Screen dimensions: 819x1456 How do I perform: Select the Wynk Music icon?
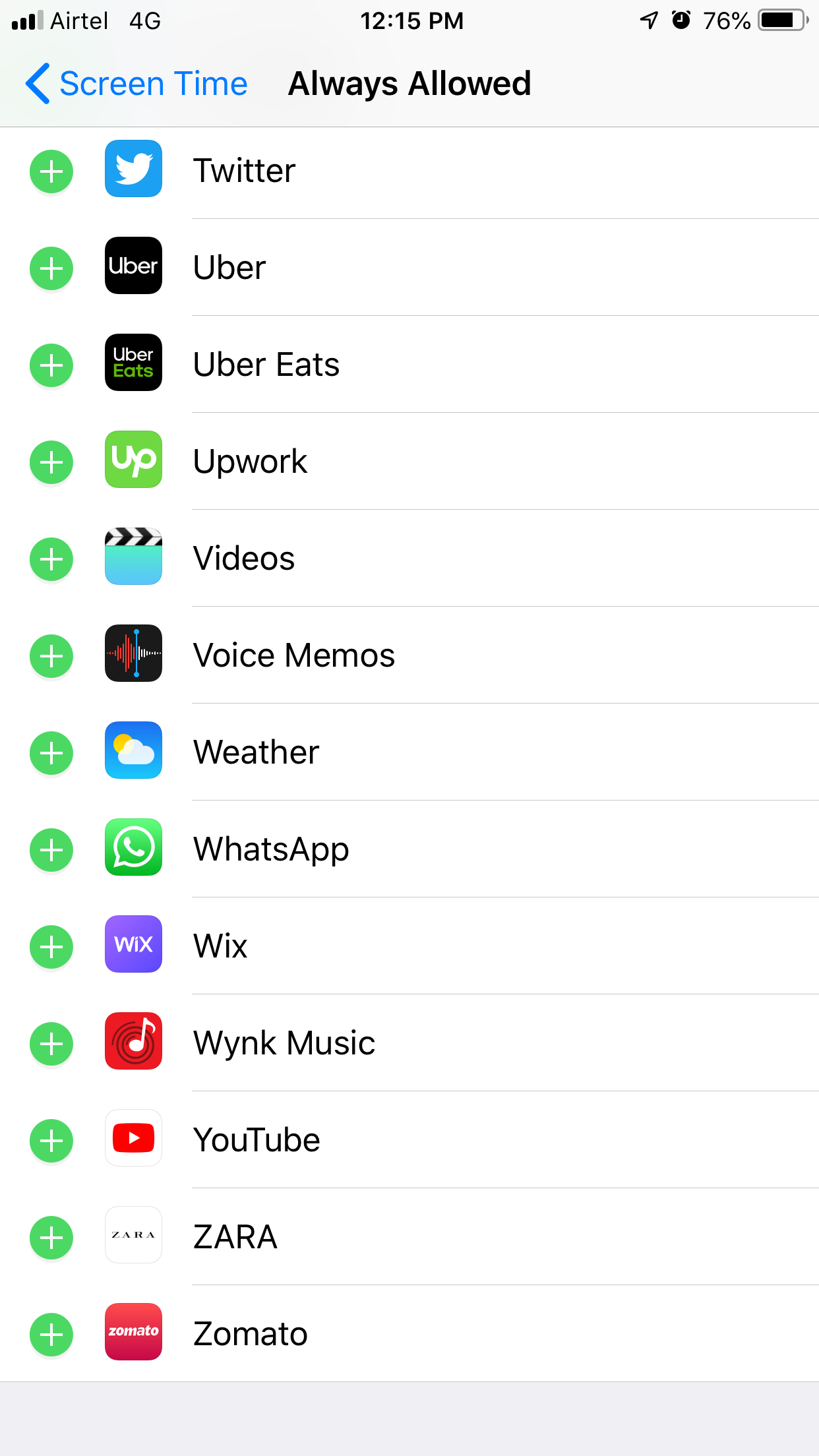click(x=133, y=1042)
